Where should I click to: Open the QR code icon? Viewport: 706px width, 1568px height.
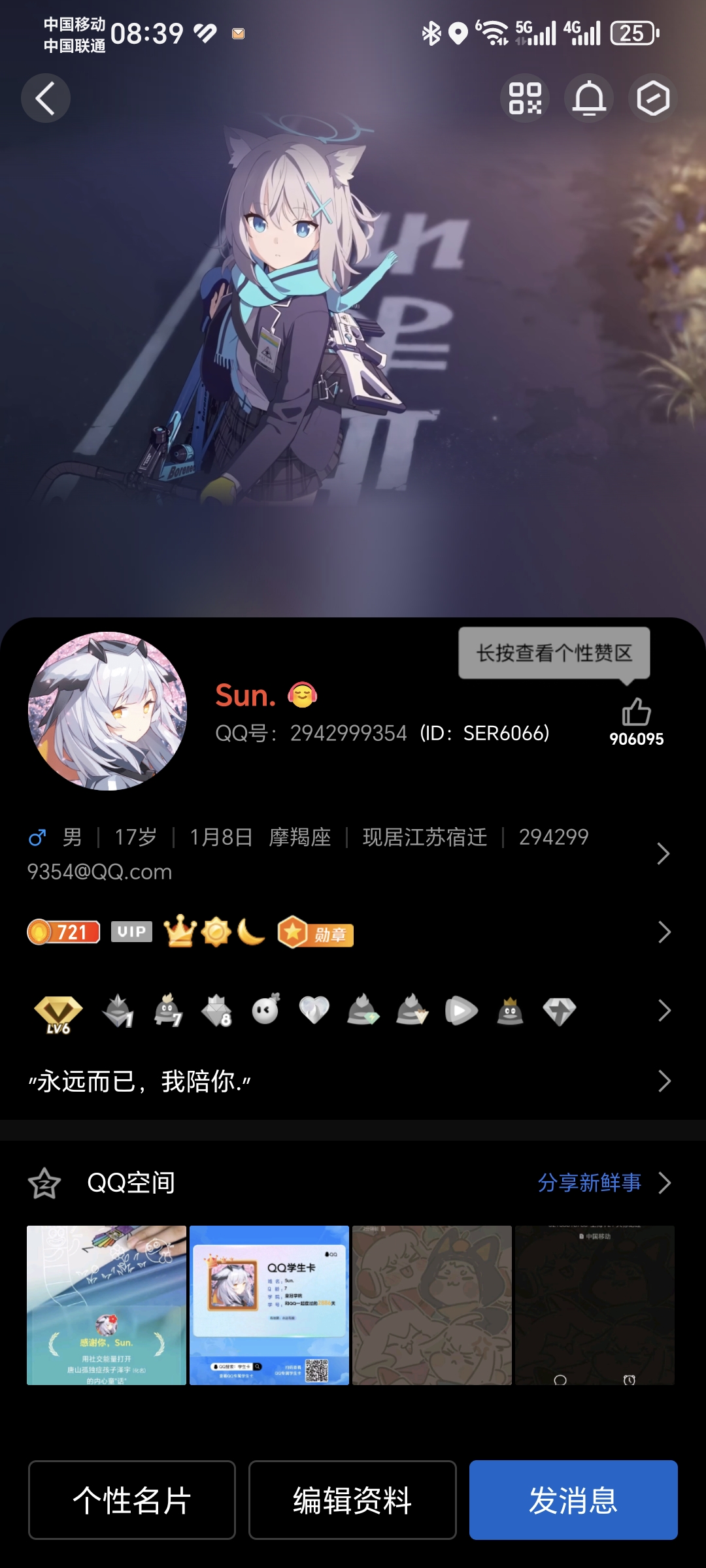(x=525, y=99)
